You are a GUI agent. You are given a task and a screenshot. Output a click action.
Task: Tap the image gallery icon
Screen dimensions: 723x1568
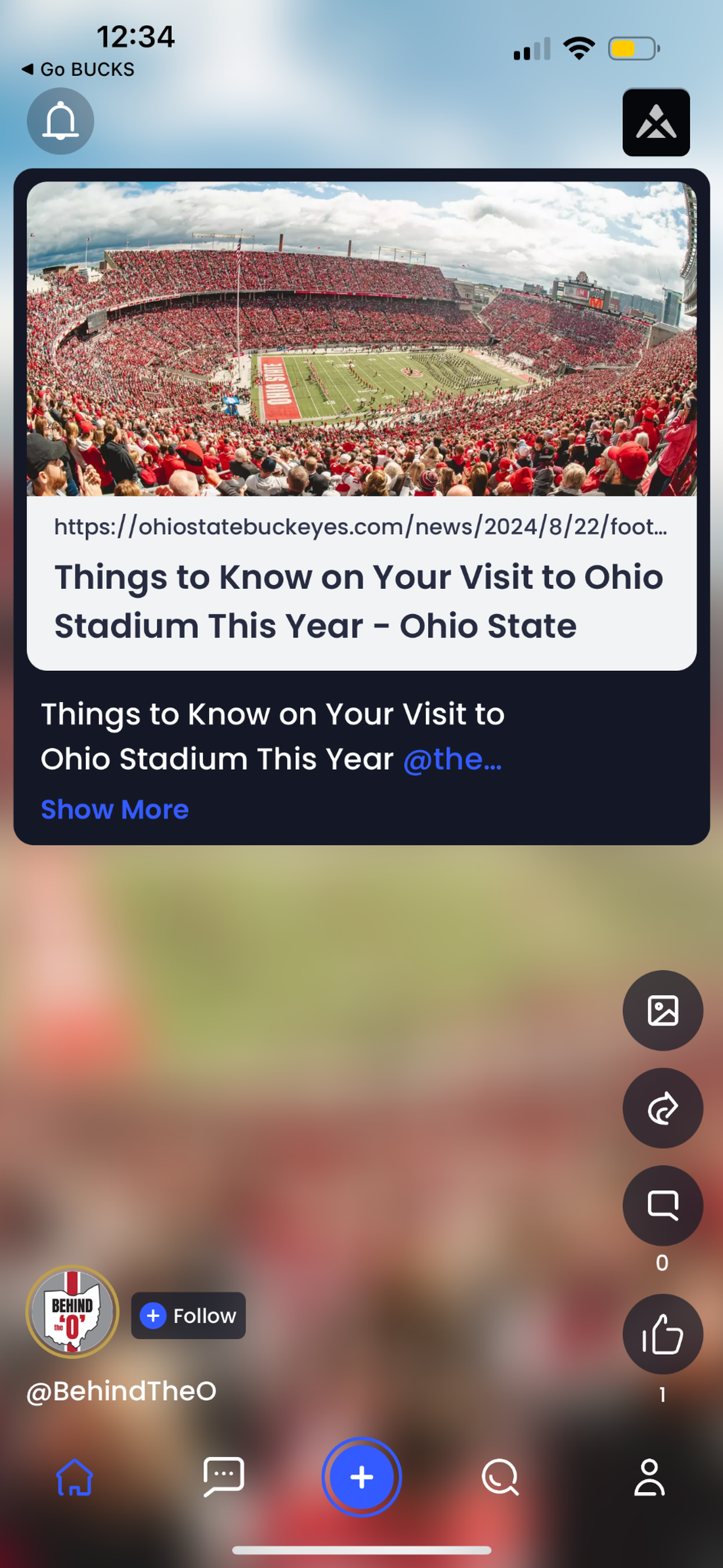662,1011
